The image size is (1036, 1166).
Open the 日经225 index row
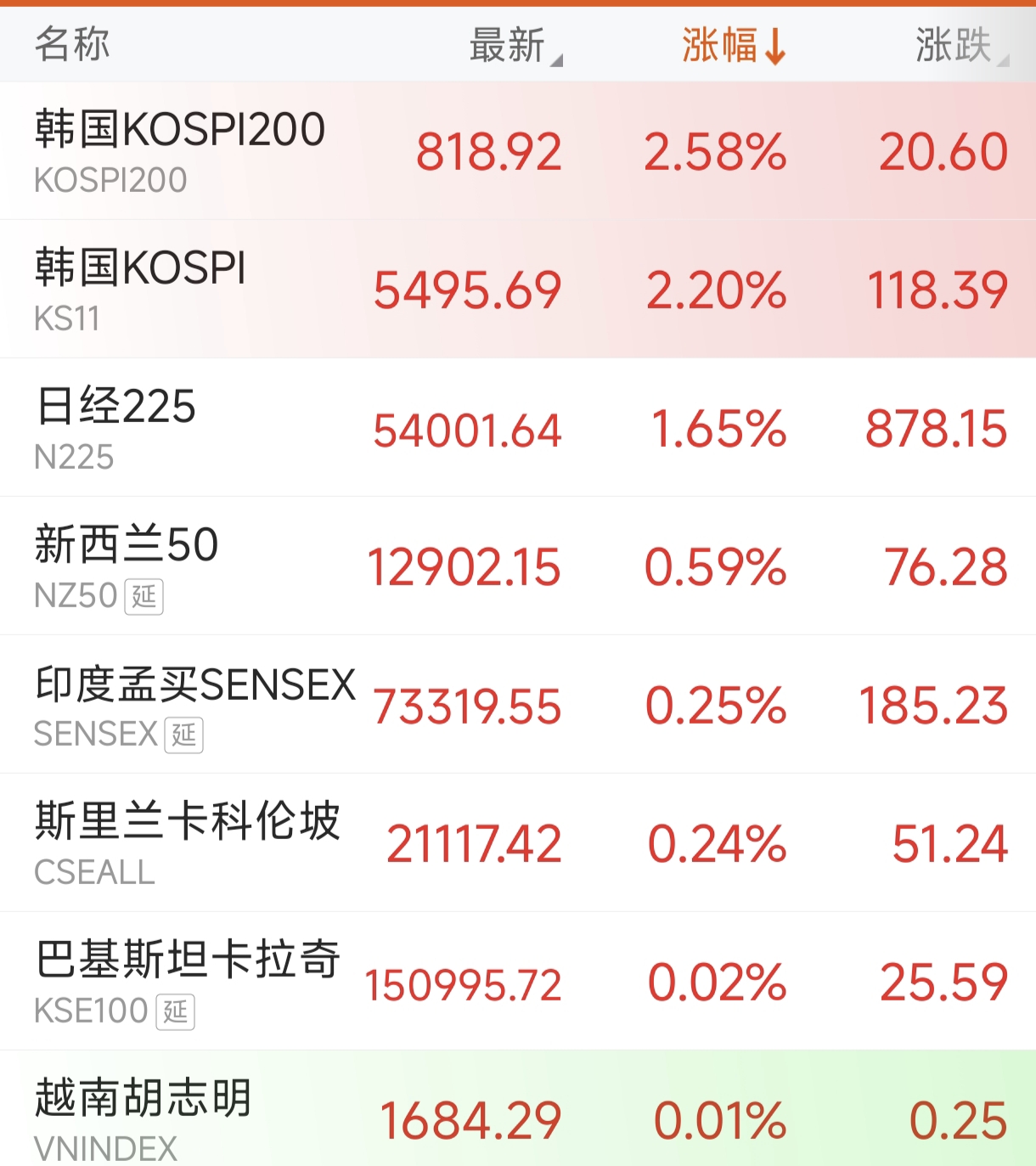(x=115, y=427)
